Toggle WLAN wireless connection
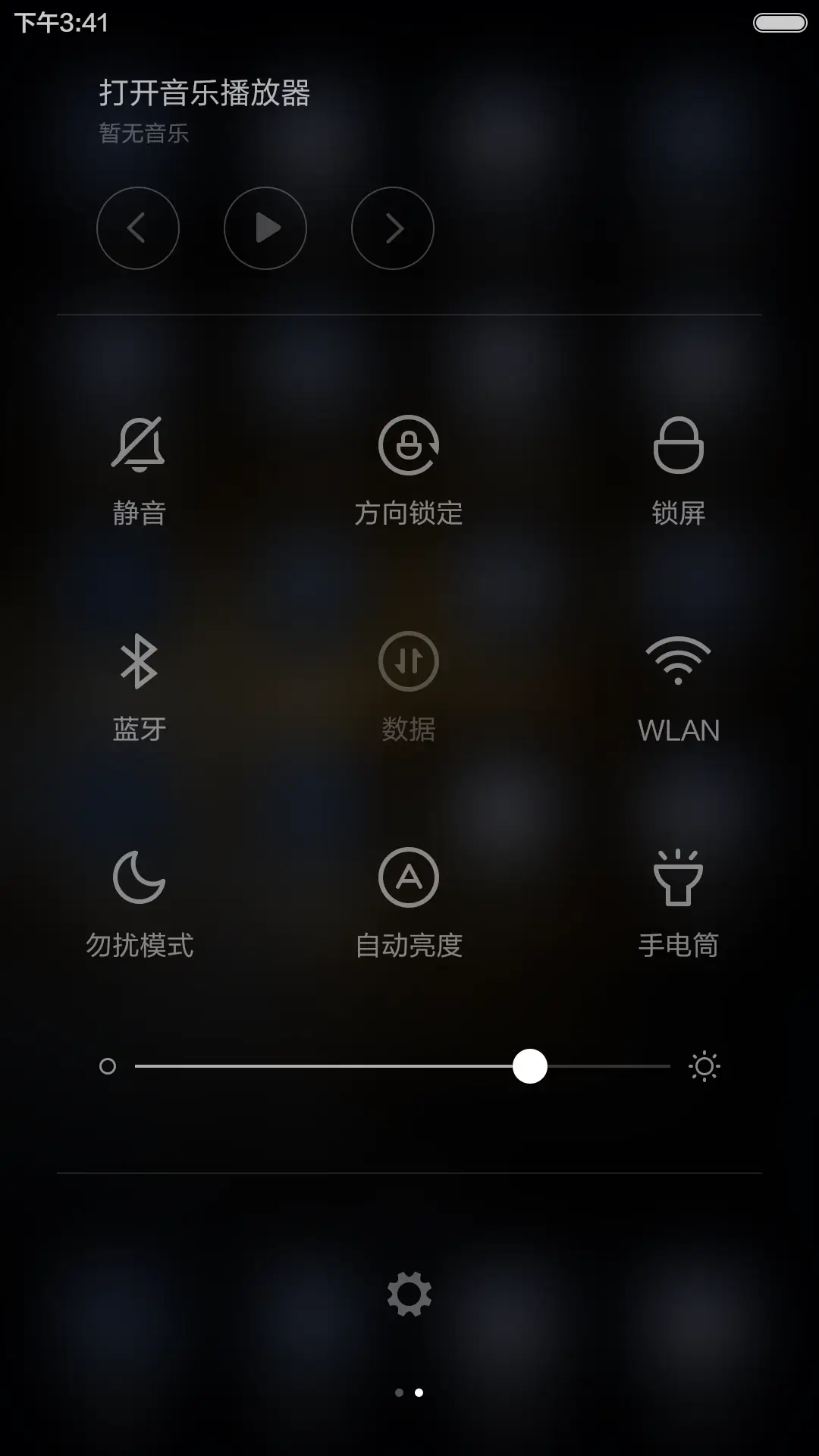Viewport: 819px width, 1456px height. (x=679, y=682)
